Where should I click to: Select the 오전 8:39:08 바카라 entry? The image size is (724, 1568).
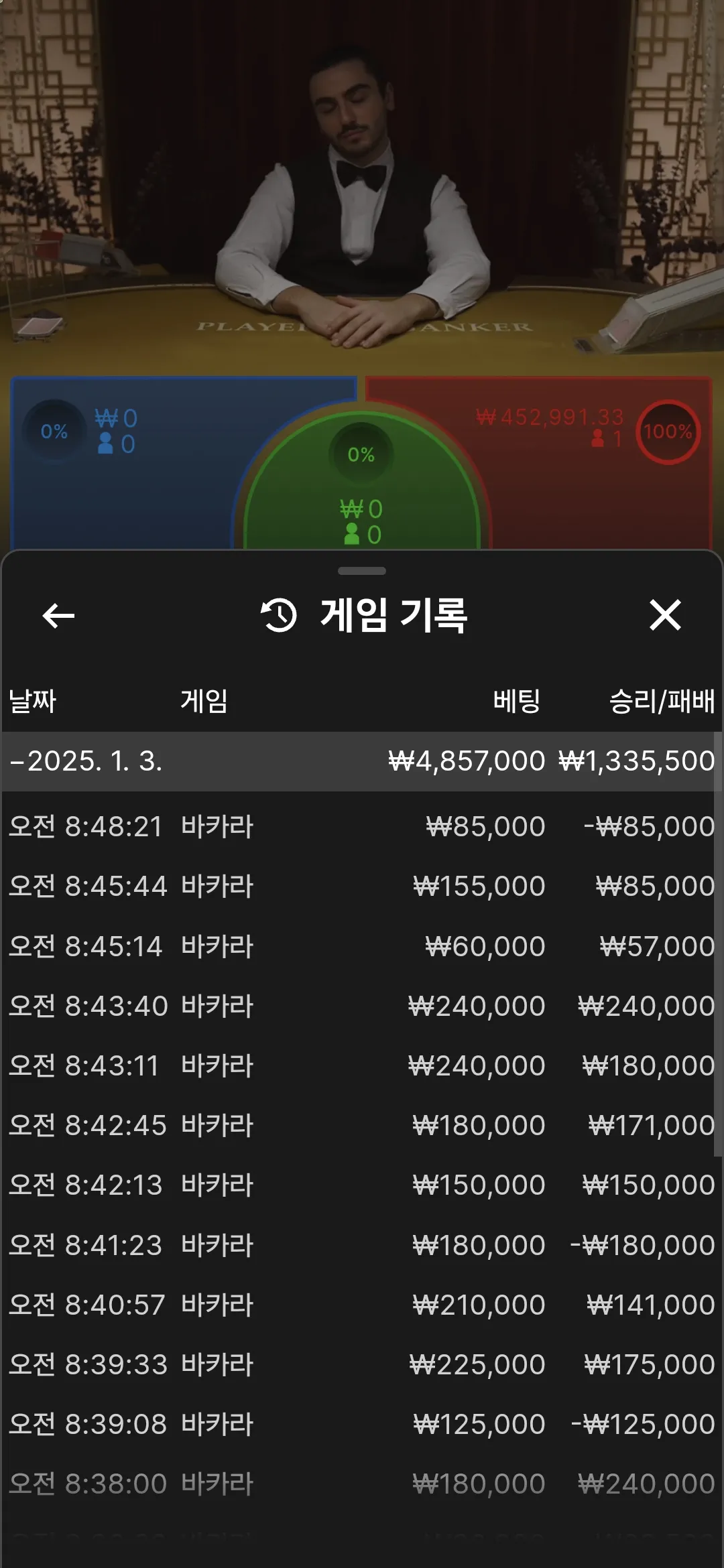pos(362,1425)
